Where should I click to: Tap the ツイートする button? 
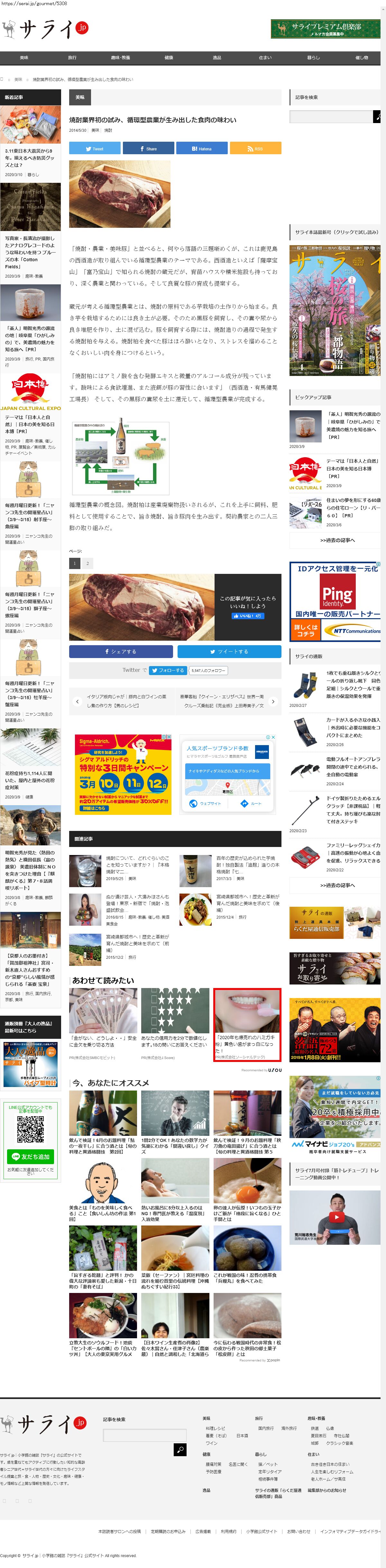pos(229,651)
